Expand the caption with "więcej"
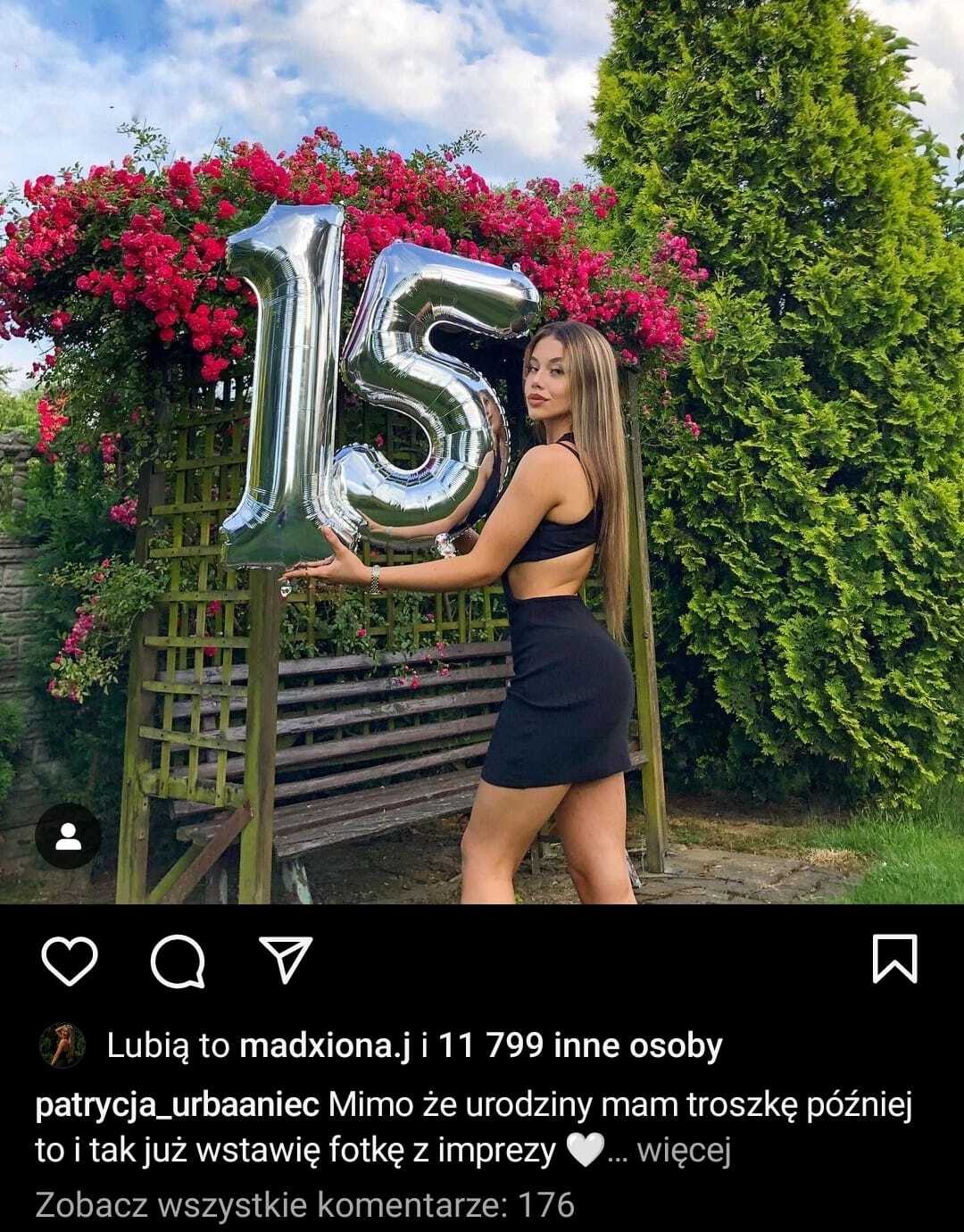964x1232 pixels. coord(684,1152)
